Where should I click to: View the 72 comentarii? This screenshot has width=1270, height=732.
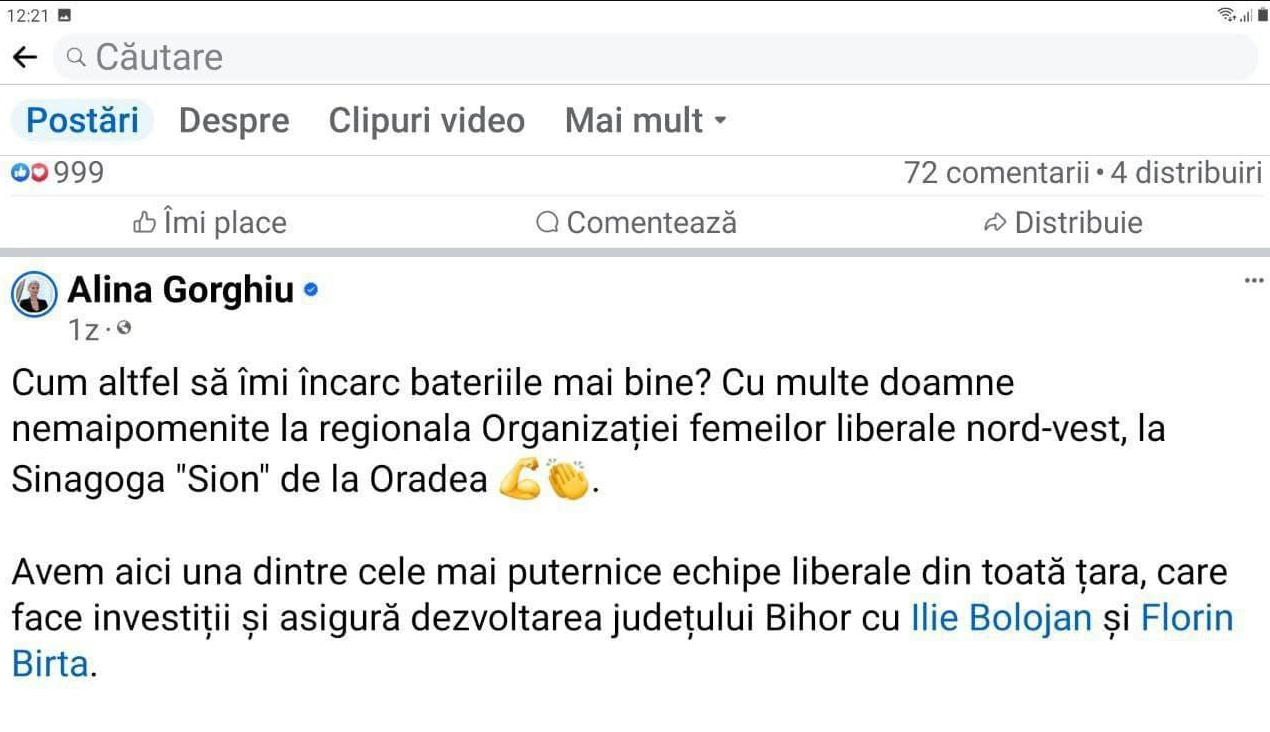(996, 173)
